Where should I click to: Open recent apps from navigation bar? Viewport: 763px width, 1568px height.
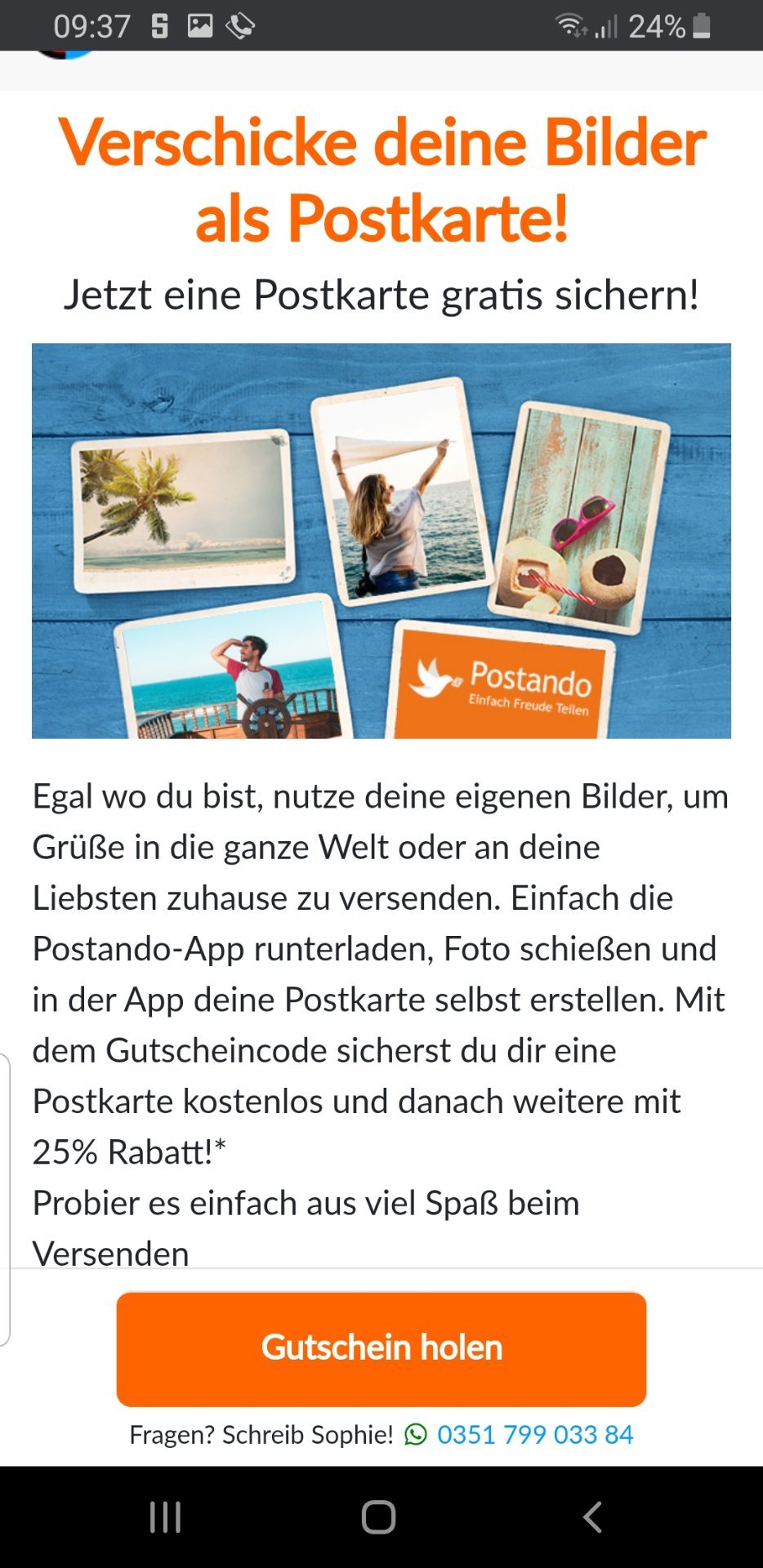(x=166, y=1517)
